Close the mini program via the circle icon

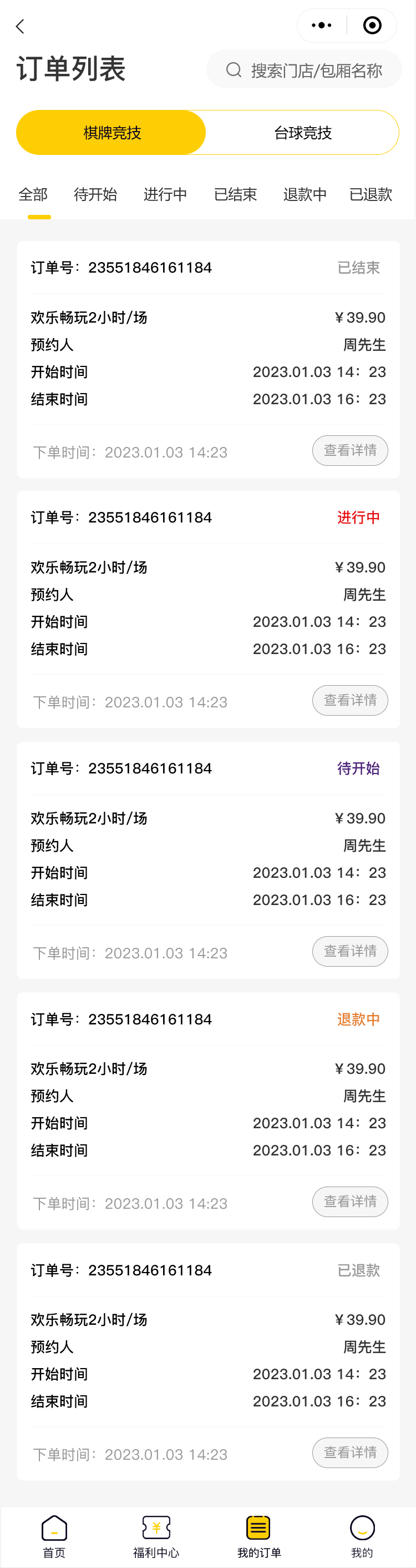pyautogui.click(x=372, y=26)
